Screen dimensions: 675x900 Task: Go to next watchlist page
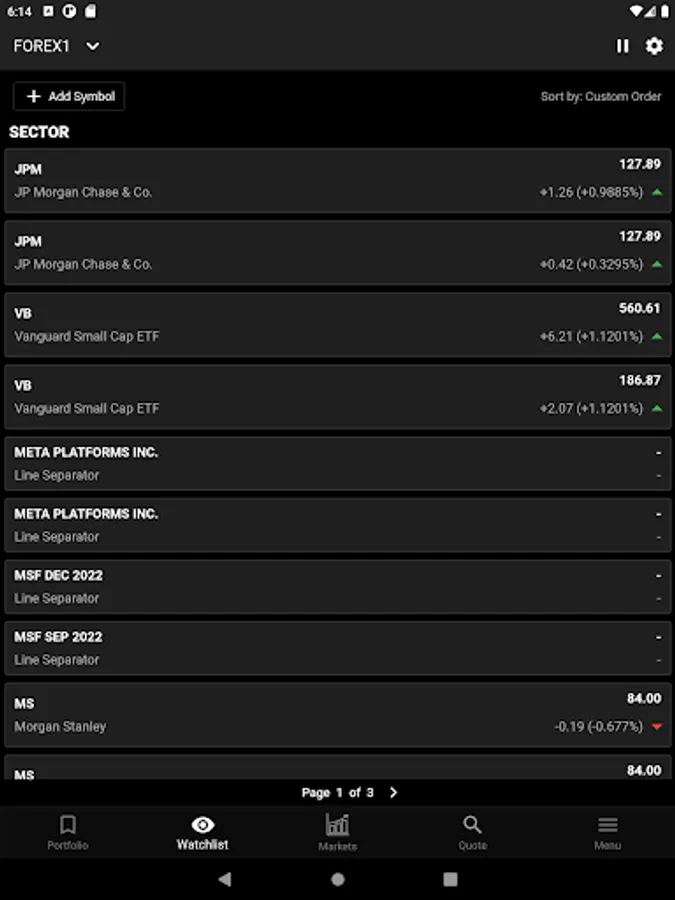pyautogui.click(x=393, y=793)
